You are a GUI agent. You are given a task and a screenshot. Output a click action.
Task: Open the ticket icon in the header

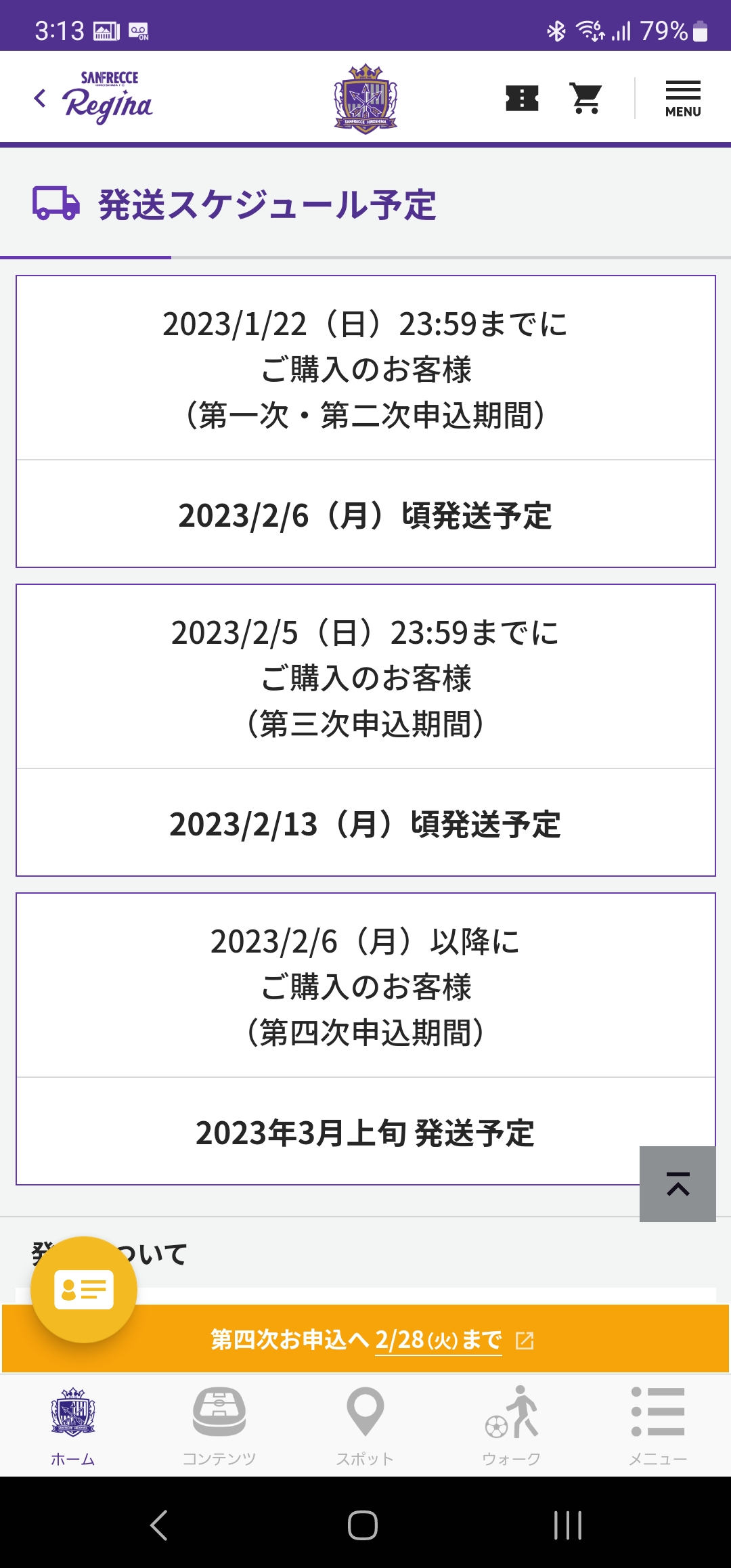(x=522, y=98)
